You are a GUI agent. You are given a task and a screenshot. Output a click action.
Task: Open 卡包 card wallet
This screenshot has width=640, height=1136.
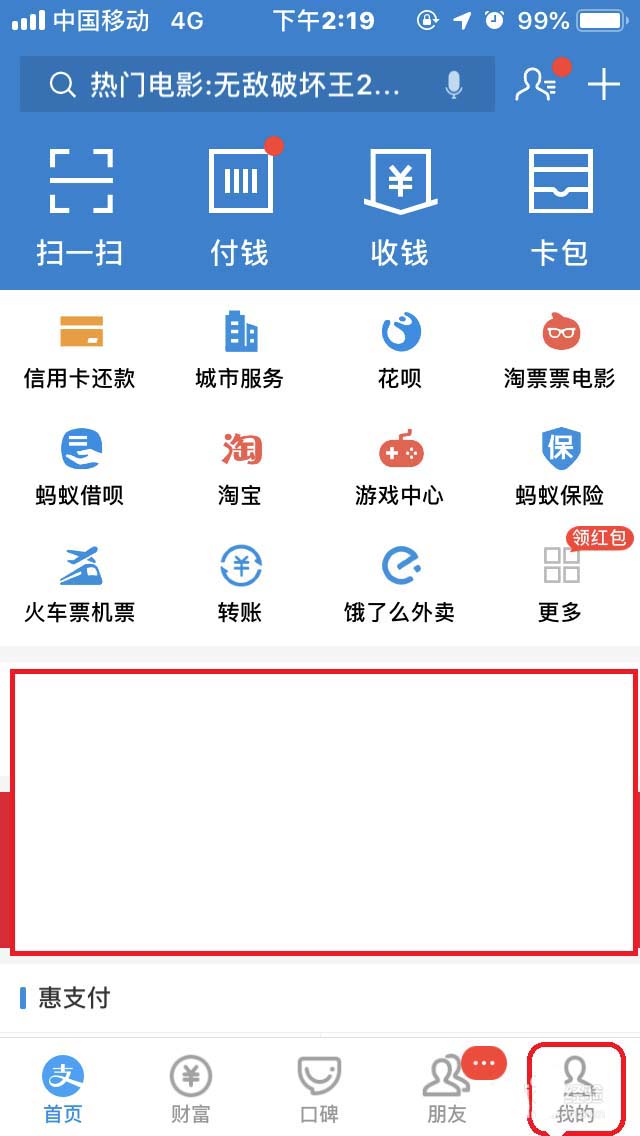559,206
